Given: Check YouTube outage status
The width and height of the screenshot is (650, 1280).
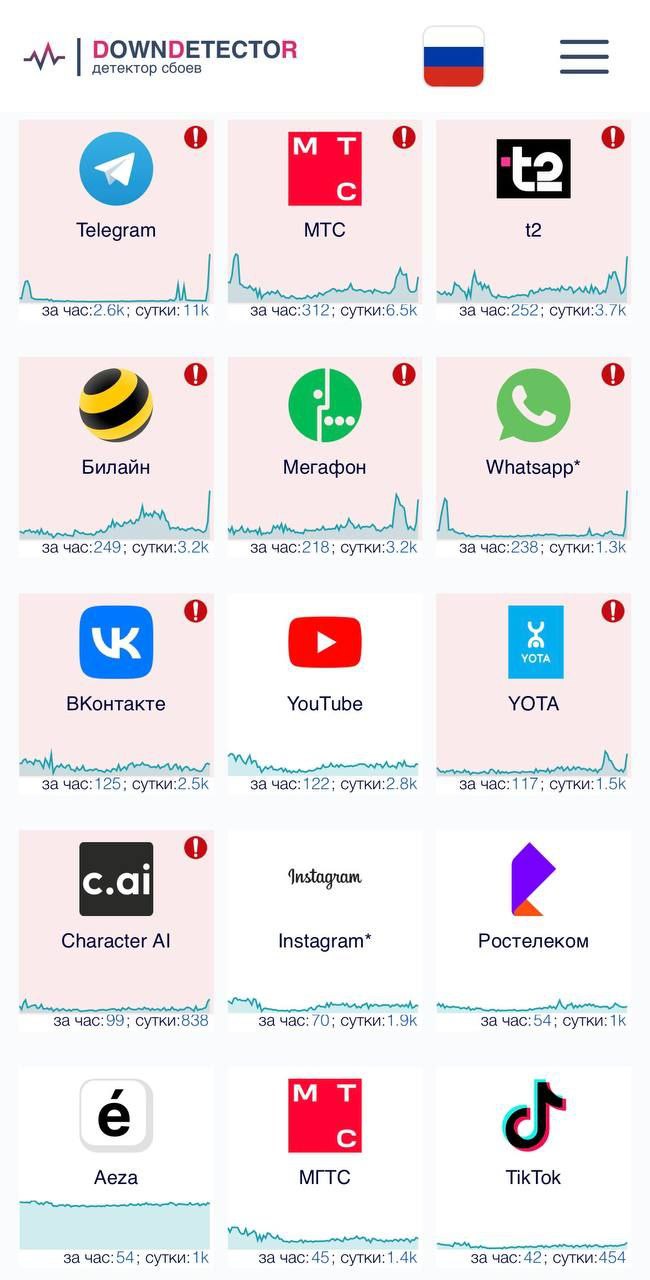Looking at the screenshot, I should pos(324,674).
